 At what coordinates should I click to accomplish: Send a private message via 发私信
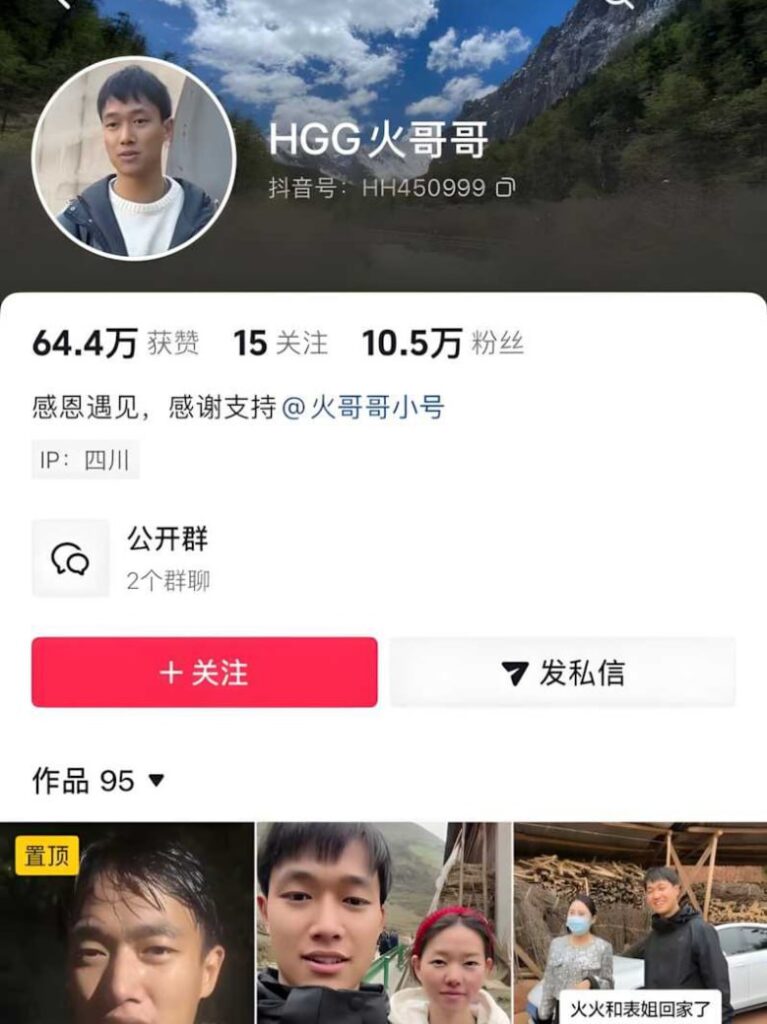pyautogui.click(x=562, y=672)
